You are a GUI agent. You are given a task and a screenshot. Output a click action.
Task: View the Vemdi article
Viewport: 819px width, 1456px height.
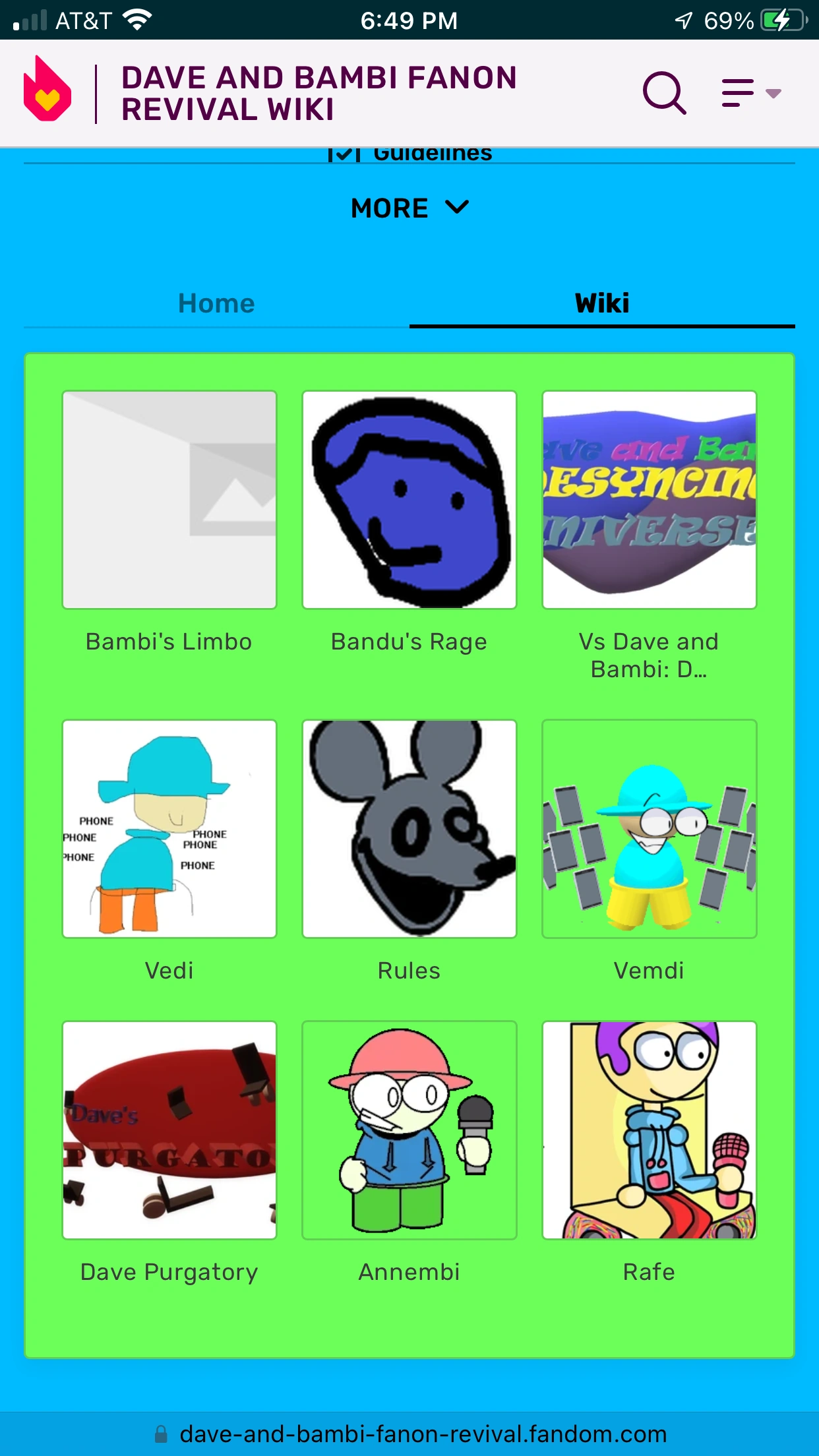(650, 829)
